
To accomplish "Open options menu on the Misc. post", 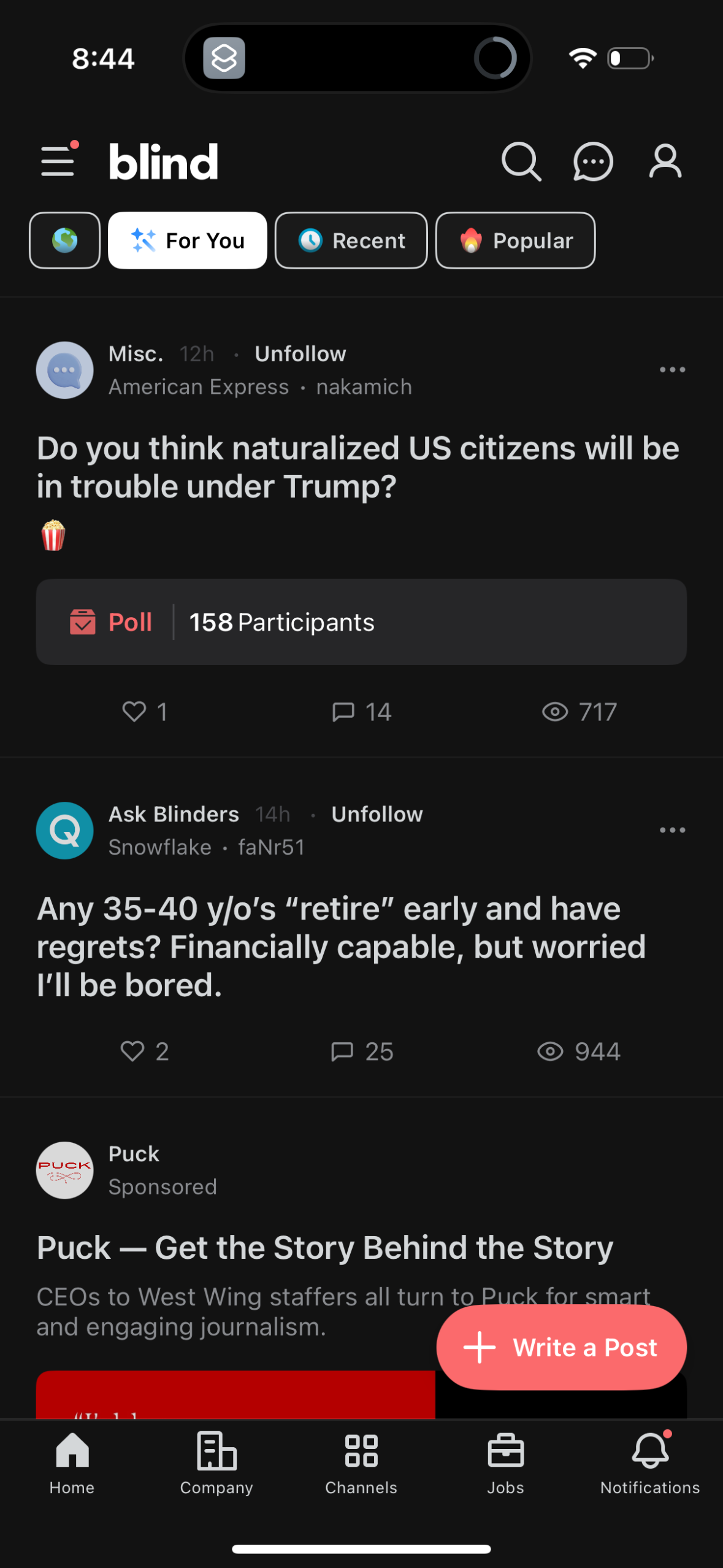I will point(672,369).
